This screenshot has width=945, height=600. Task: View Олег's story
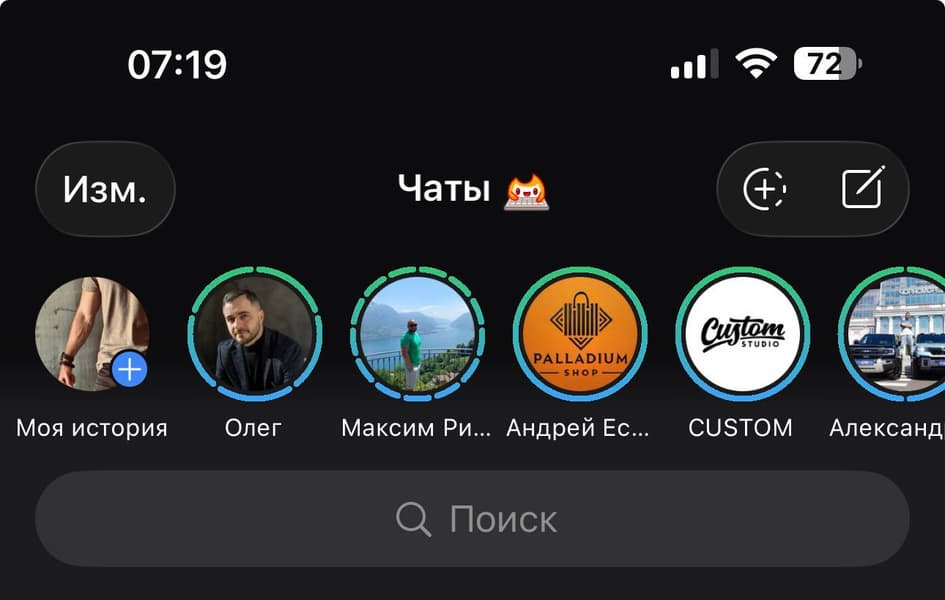pyautogui.click(x=255, y=334)
